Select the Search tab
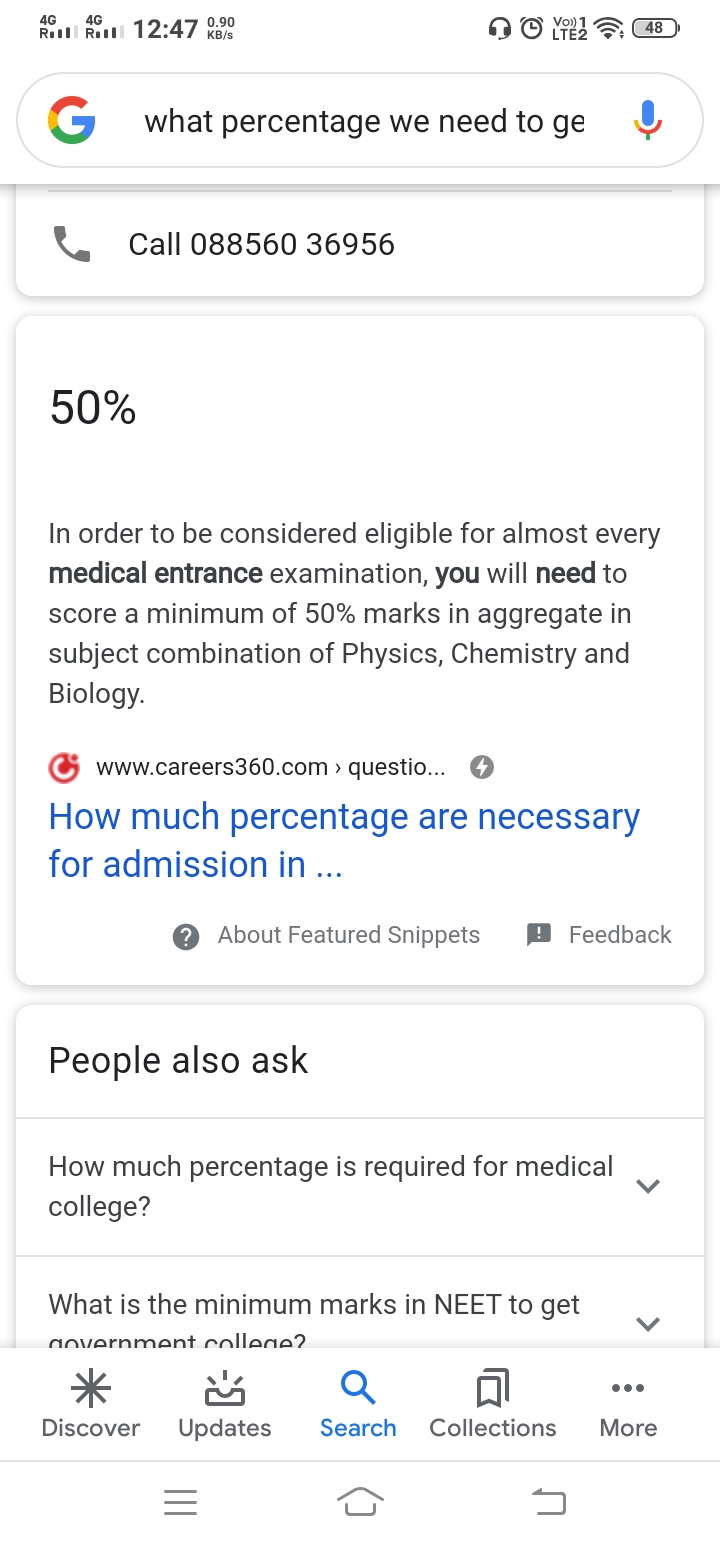 coord(358,1405)
